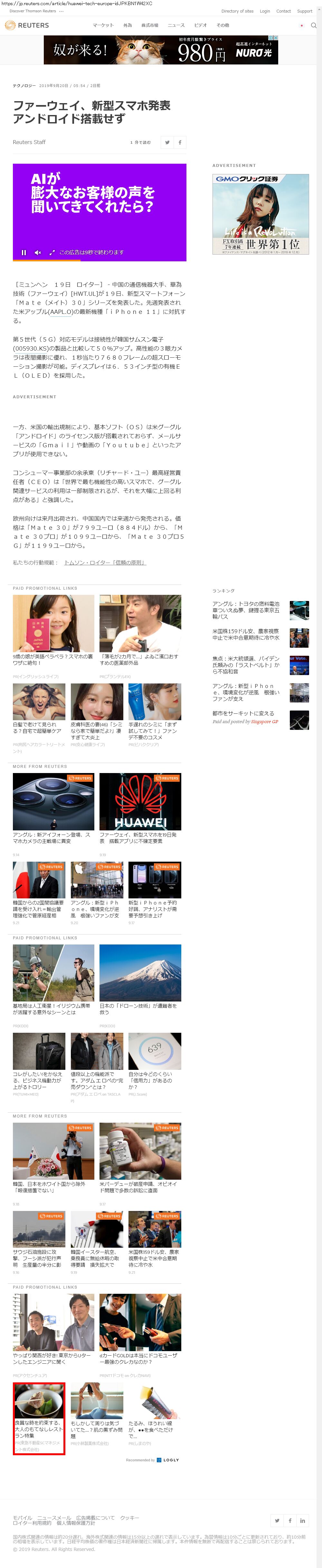This screenshot has height=1568, width=322.
Task: Share the article on Twitter
Action: 167,142
